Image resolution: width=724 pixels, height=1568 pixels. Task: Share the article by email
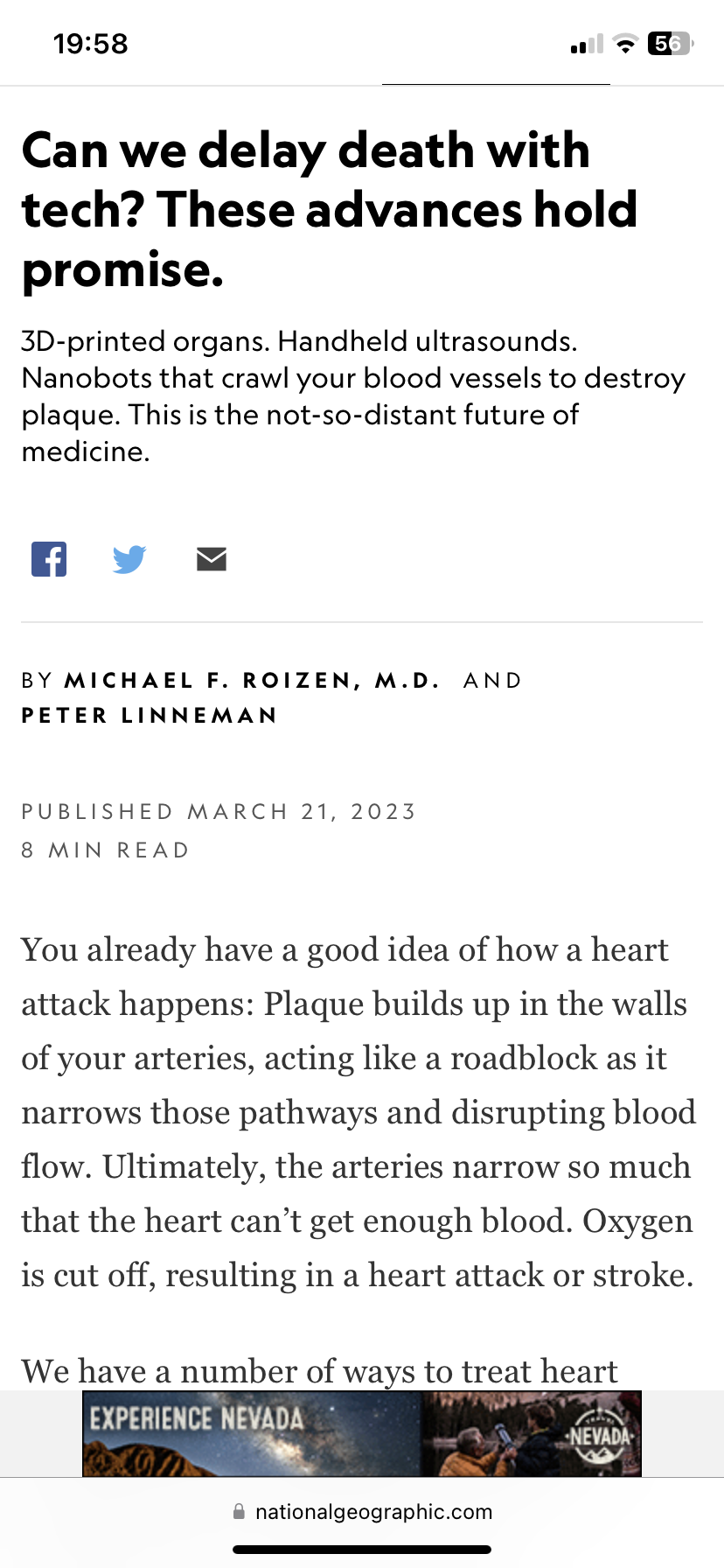[212, 559]
